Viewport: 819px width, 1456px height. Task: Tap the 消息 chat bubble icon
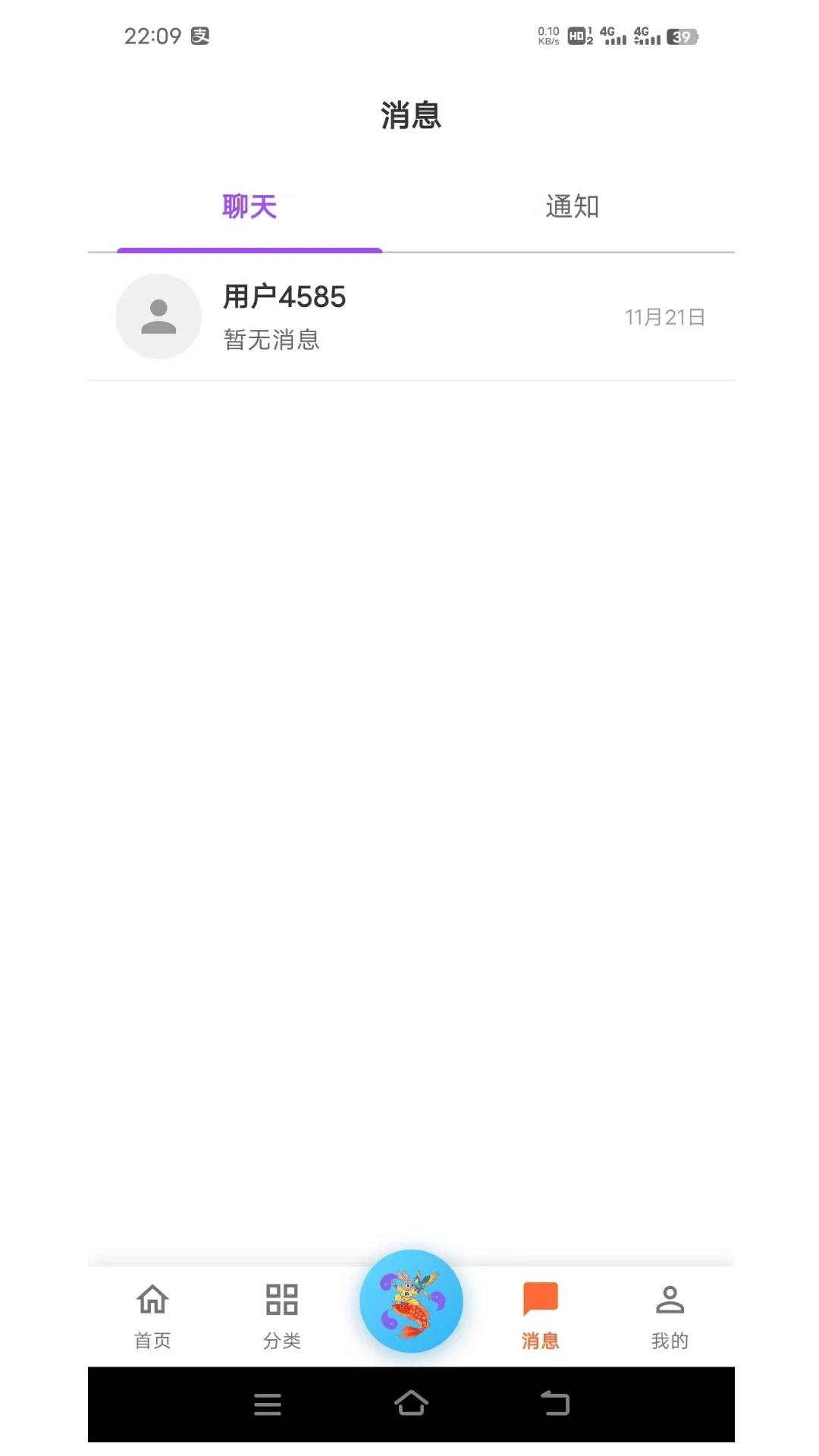point(540,1297)
